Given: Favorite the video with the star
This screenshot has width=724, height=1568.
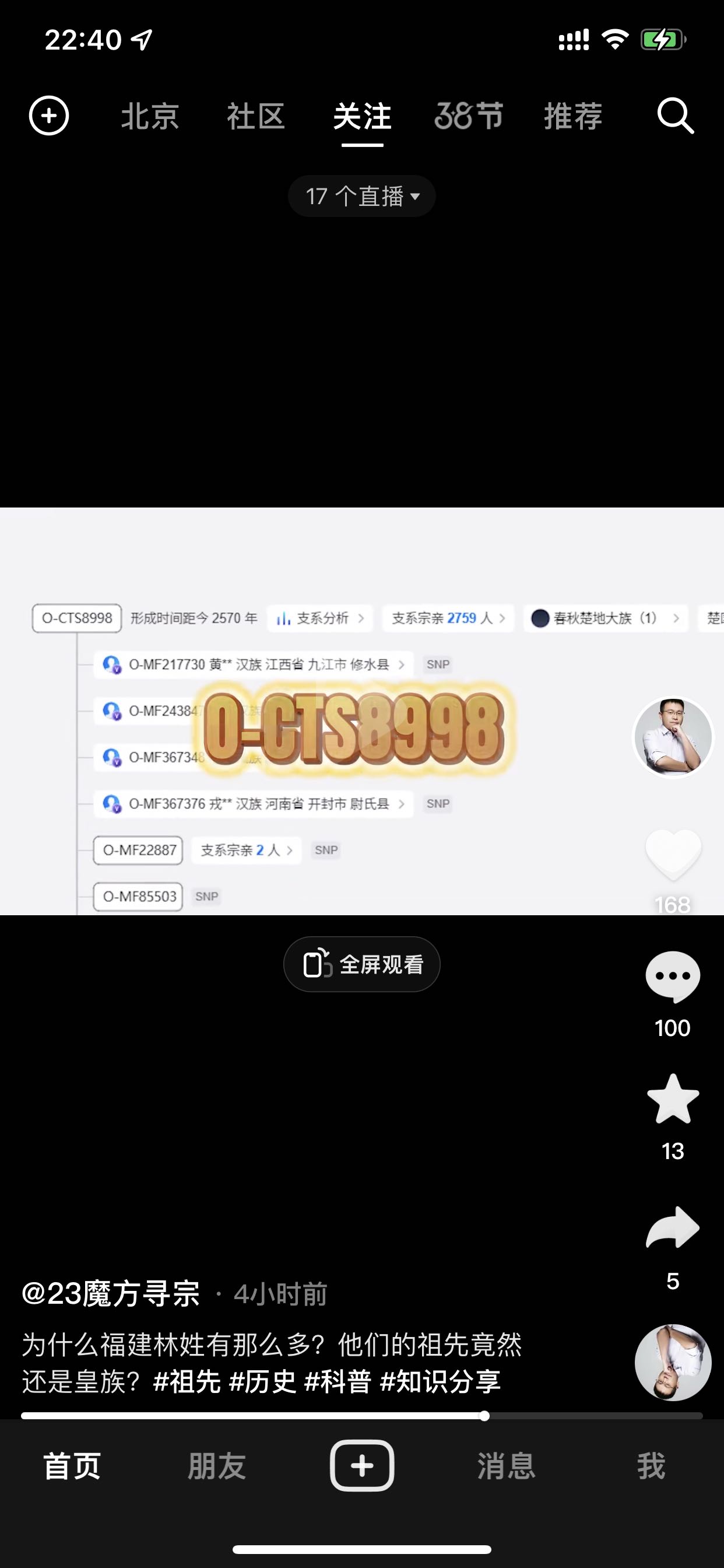Looking at the screenshot, I should pyautogui.click(x=672, y=1100).
